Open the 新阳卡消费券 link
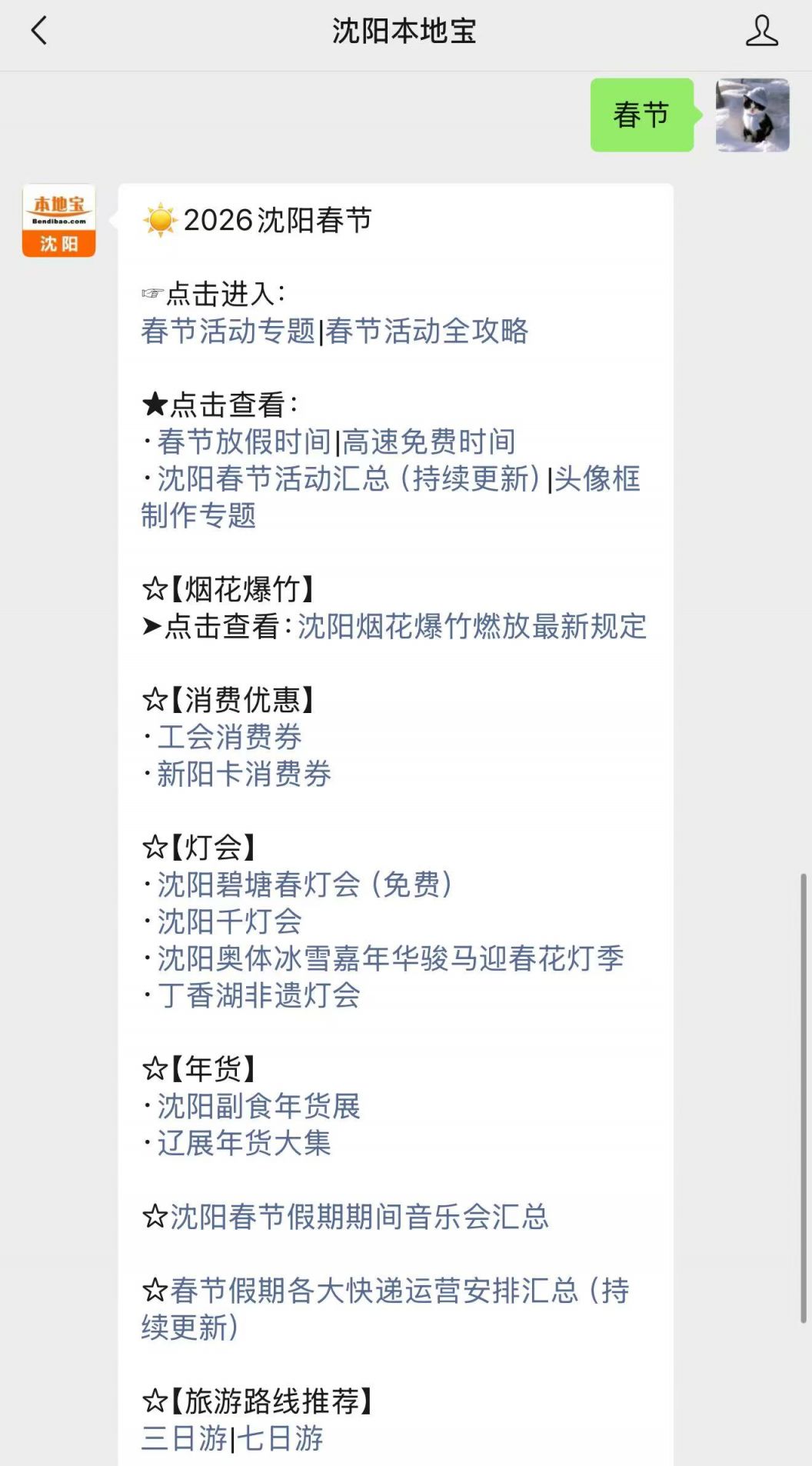This screenshot has height=1466, width=812. pyautogui.click(x=244, y=775)
